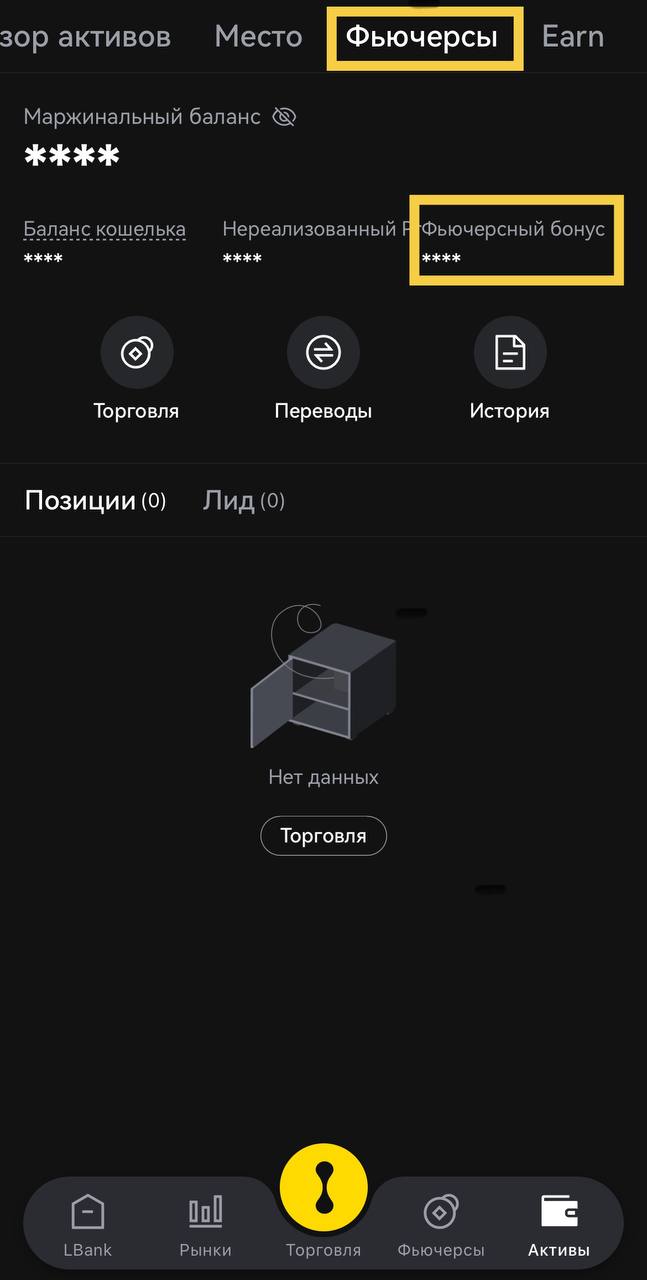Open Рынки in bottom navigation
647x1280 pixels.
coord(205,1226)
